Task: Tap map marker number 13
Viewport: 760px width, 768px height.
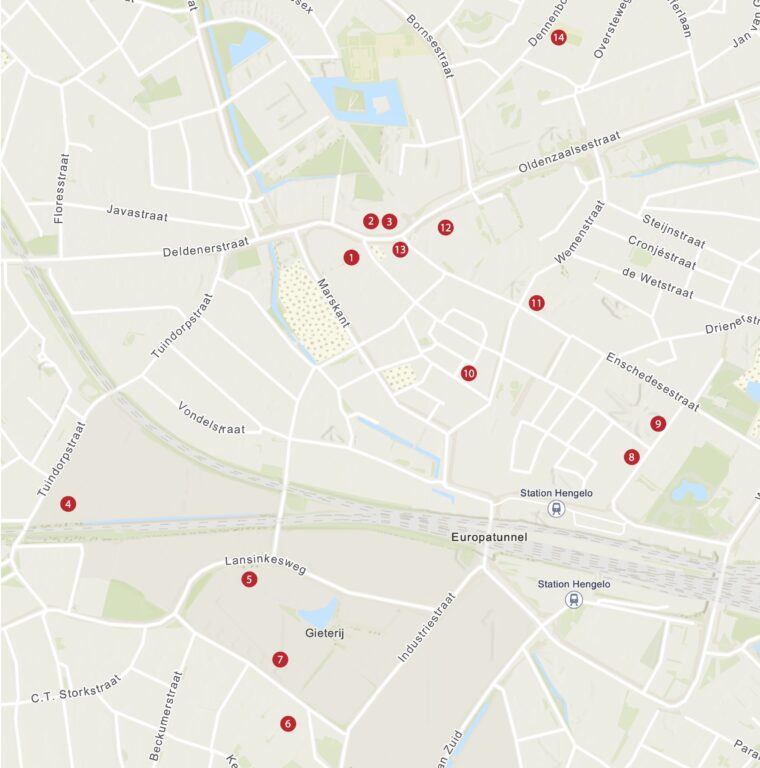Action: [400, 249]
